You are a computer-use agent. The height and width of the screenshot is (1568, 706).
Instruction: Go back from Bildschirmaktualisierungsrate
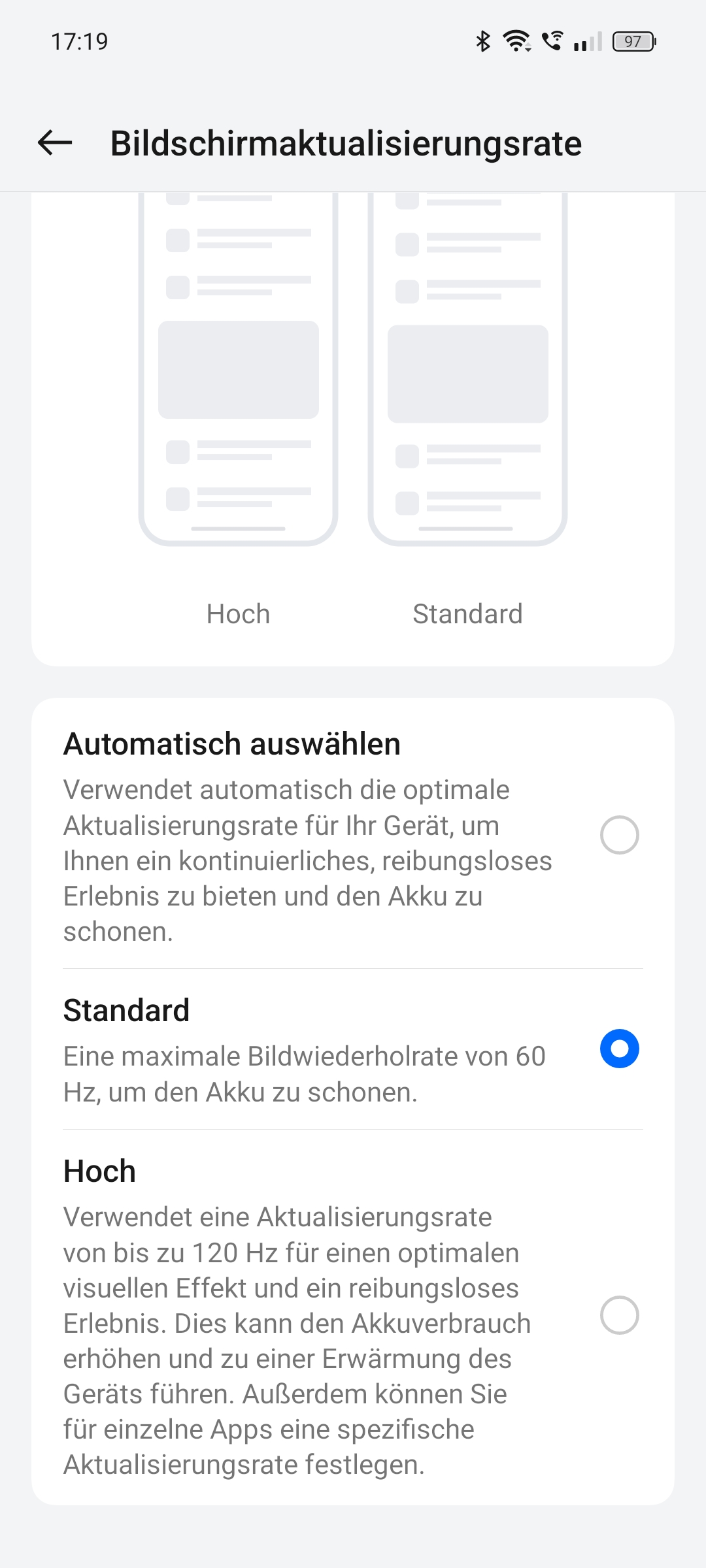tap(55, 142)
